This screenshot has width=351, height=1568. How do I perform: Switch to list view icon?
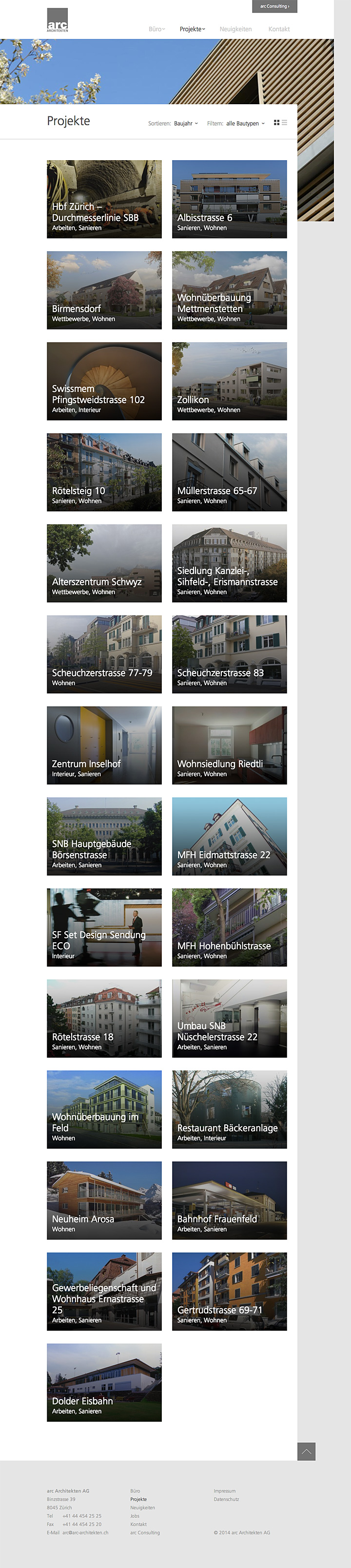(284, 123)
